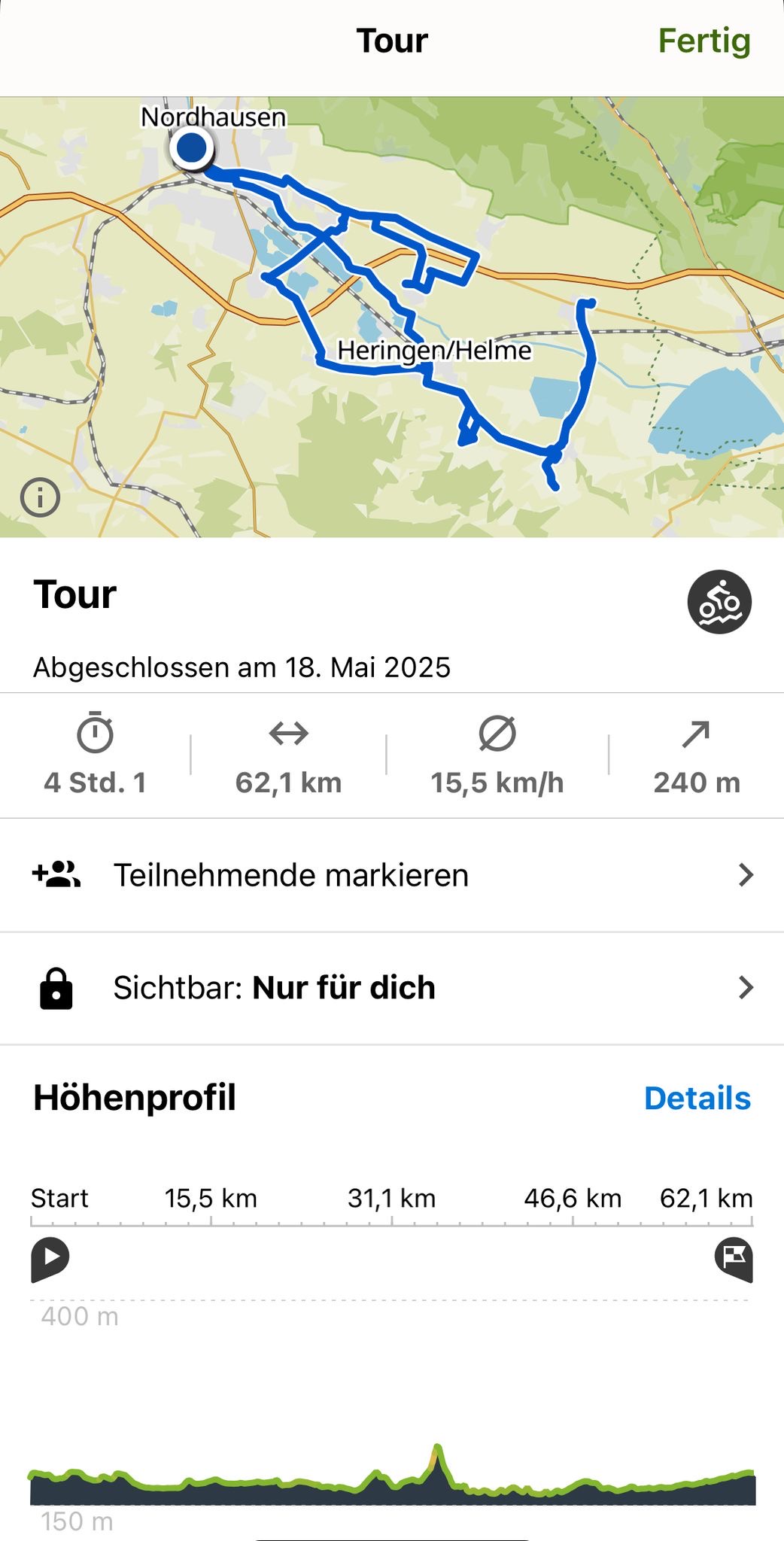
Task: Open Teilnehmende markieren
Action: point(392,875)
